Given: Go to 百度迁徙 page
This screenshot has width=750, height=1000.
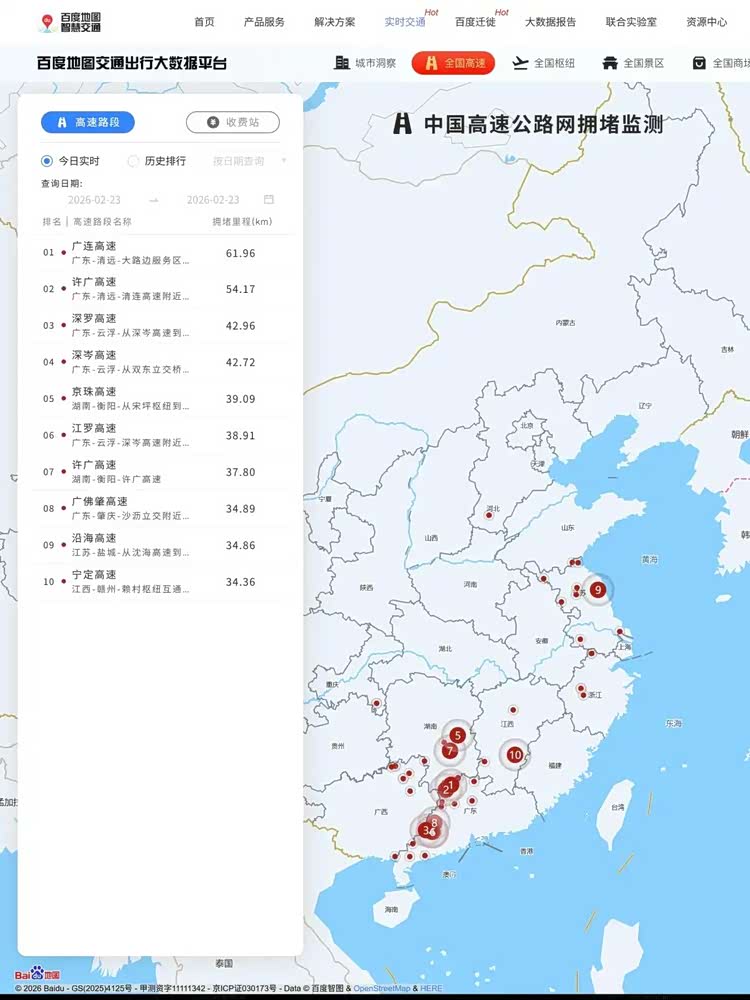Looking at the screenshot, I should [x=475, y=22].
